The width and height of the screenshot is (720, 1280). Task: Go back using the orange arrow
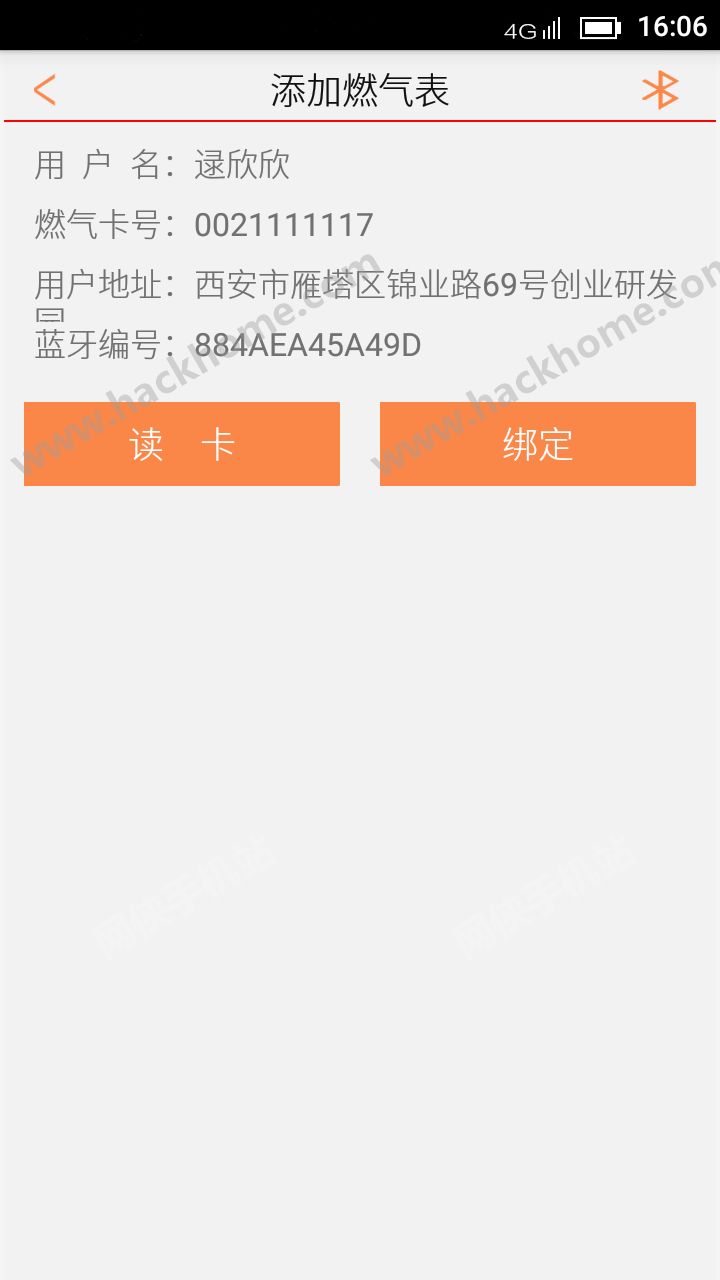click(44, 90)
